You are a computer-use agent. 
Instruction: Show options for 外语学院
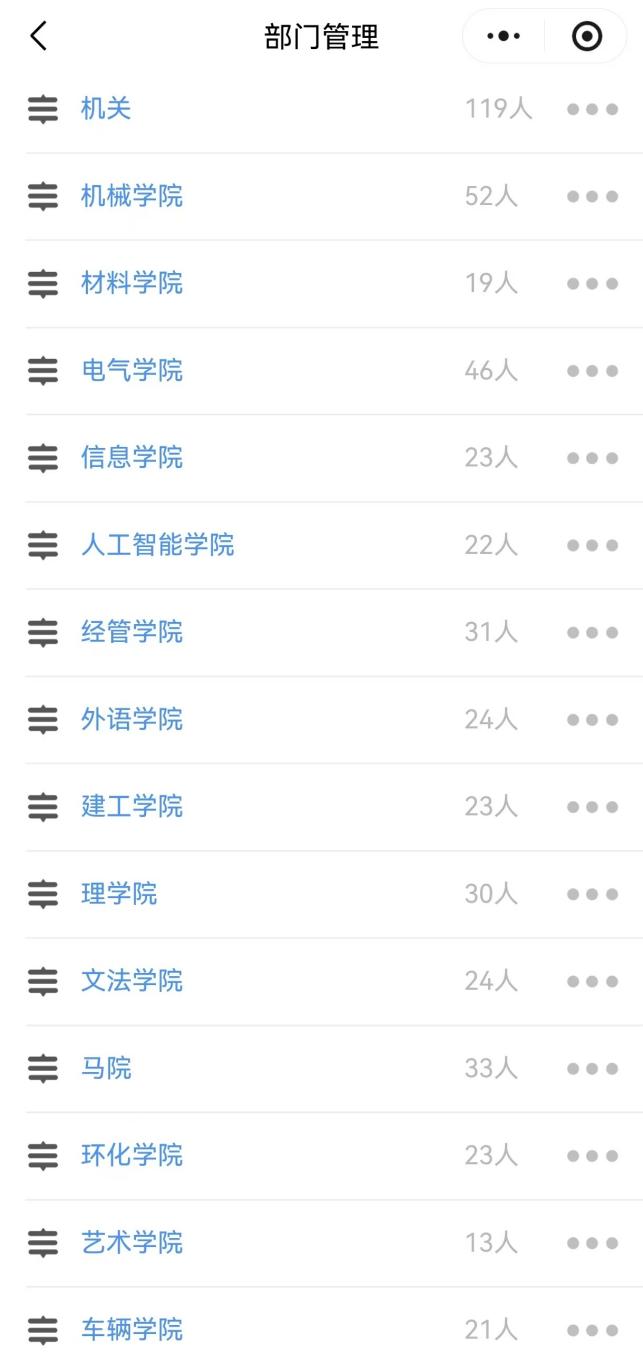592,720
